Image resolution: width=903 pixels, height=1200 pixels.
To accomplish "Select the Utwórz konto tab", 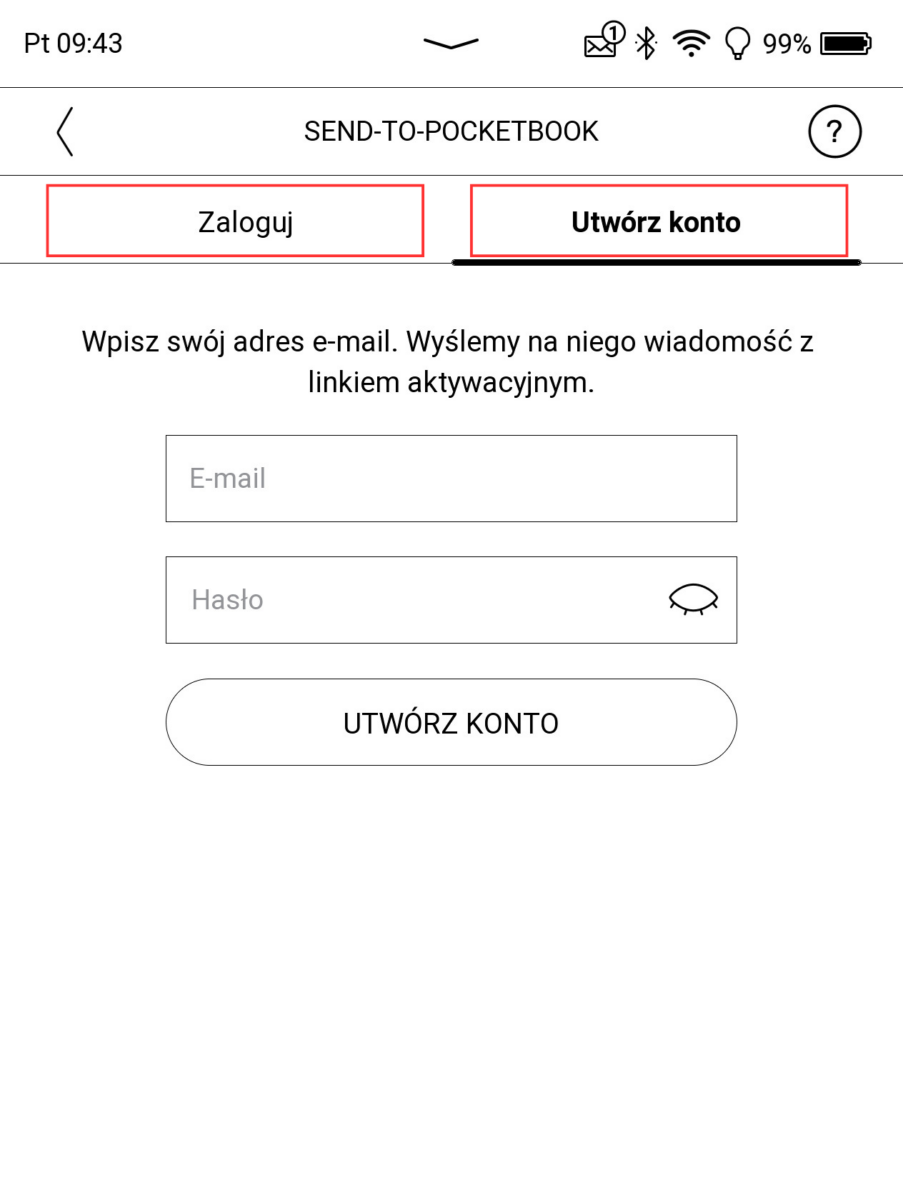I will [x=658, y=221].
